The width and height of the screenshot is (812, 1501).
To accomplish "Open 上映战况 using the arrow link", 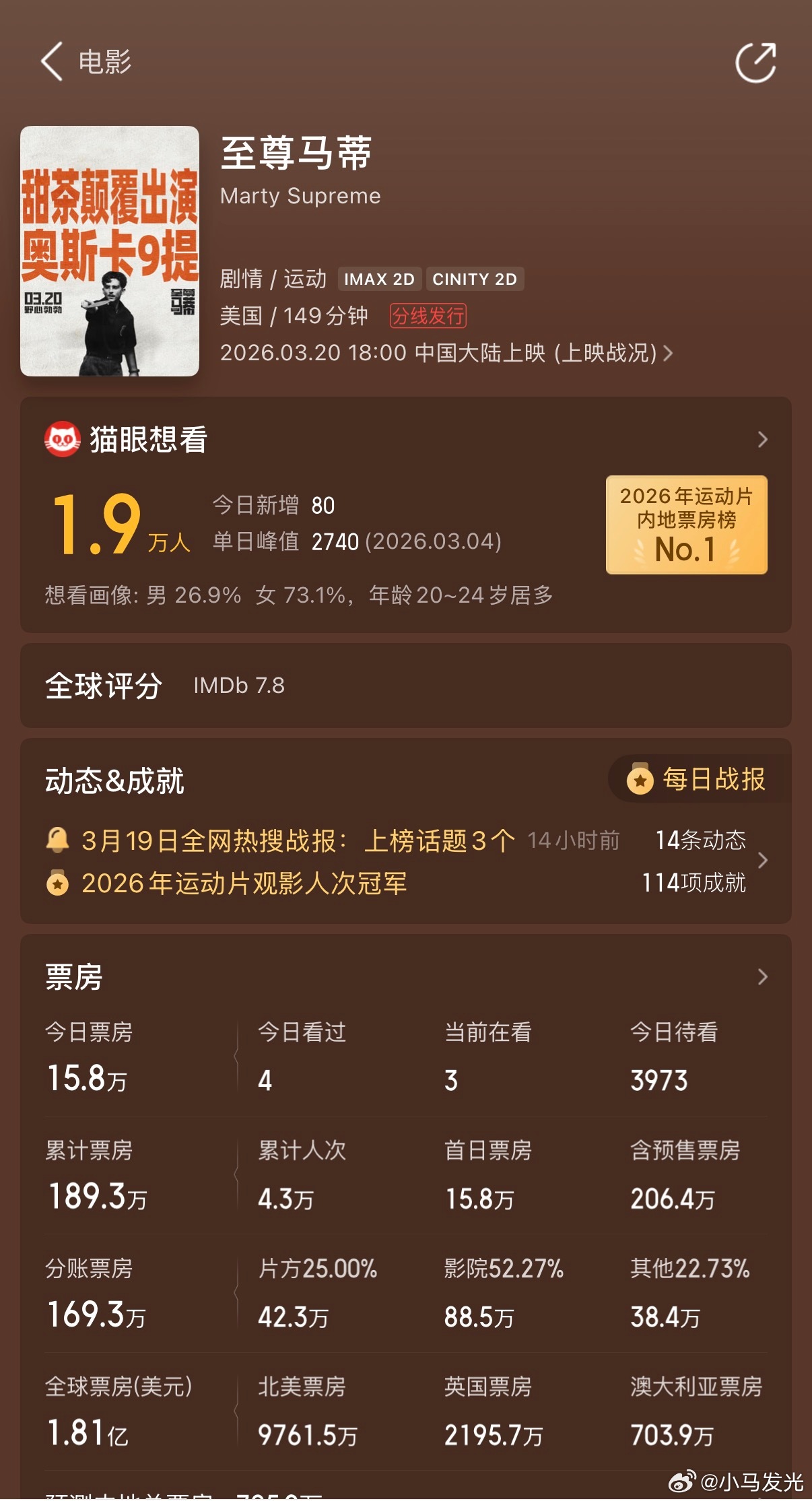I will (668, 353).
